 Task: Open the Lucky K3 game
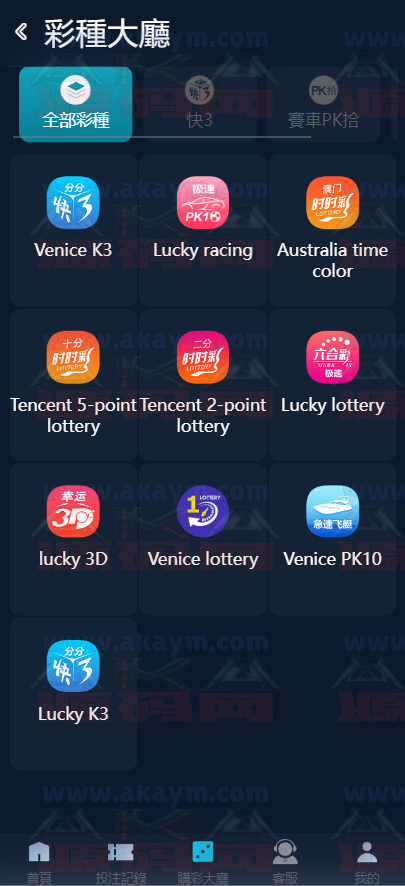[x=73, y=693]
